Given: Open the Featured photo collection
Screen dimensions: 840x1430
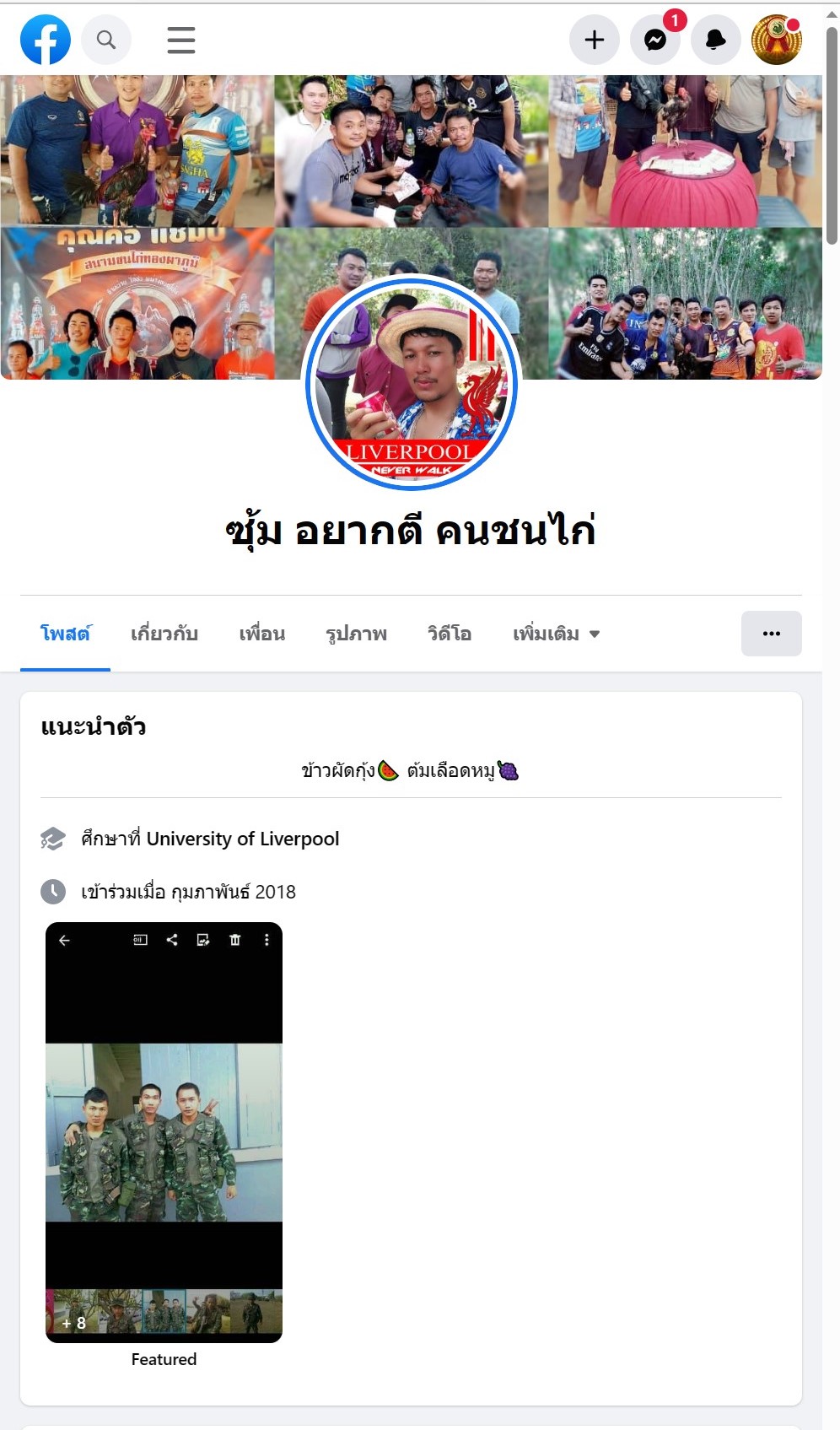Looking at the screenshot, I should click(x=164, y=1131).
